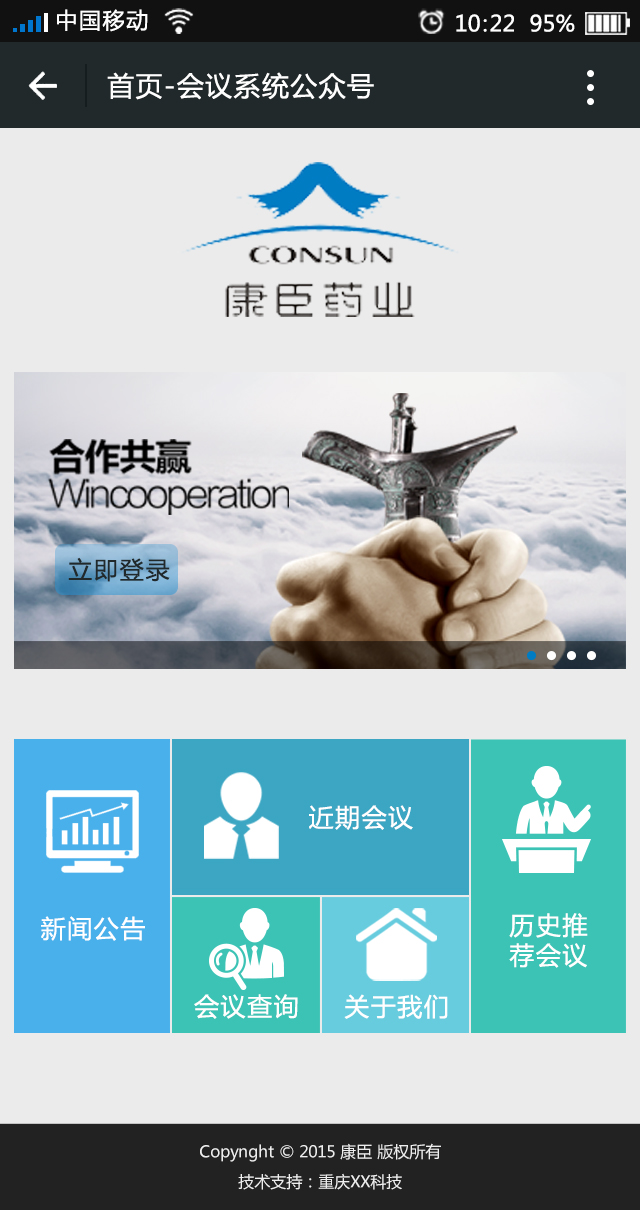Tap the 立即登录 login button
The image size is (640, 1210).
(x=117, y=570)
